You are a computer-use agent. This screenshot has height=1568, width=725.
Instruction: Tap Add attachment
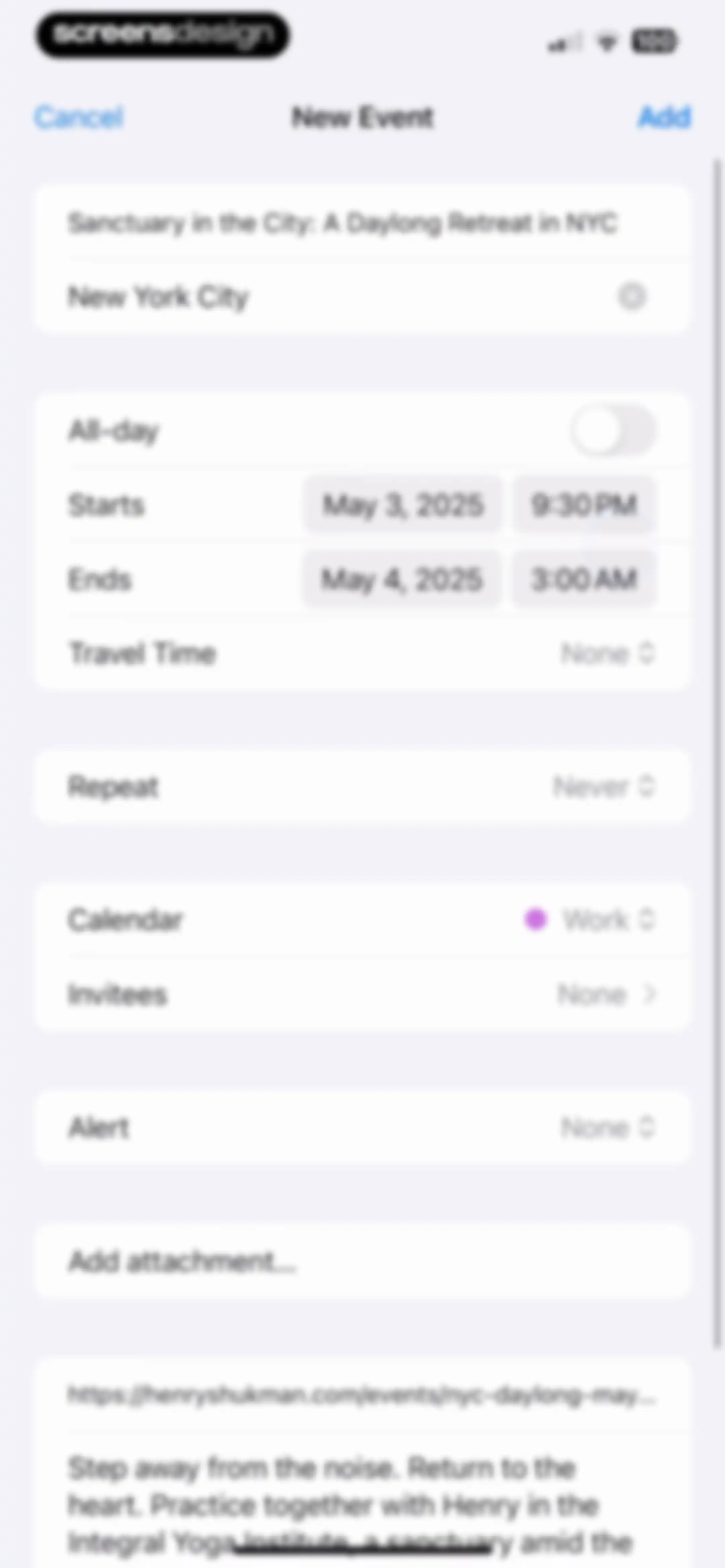click(x=361, y=1261)
